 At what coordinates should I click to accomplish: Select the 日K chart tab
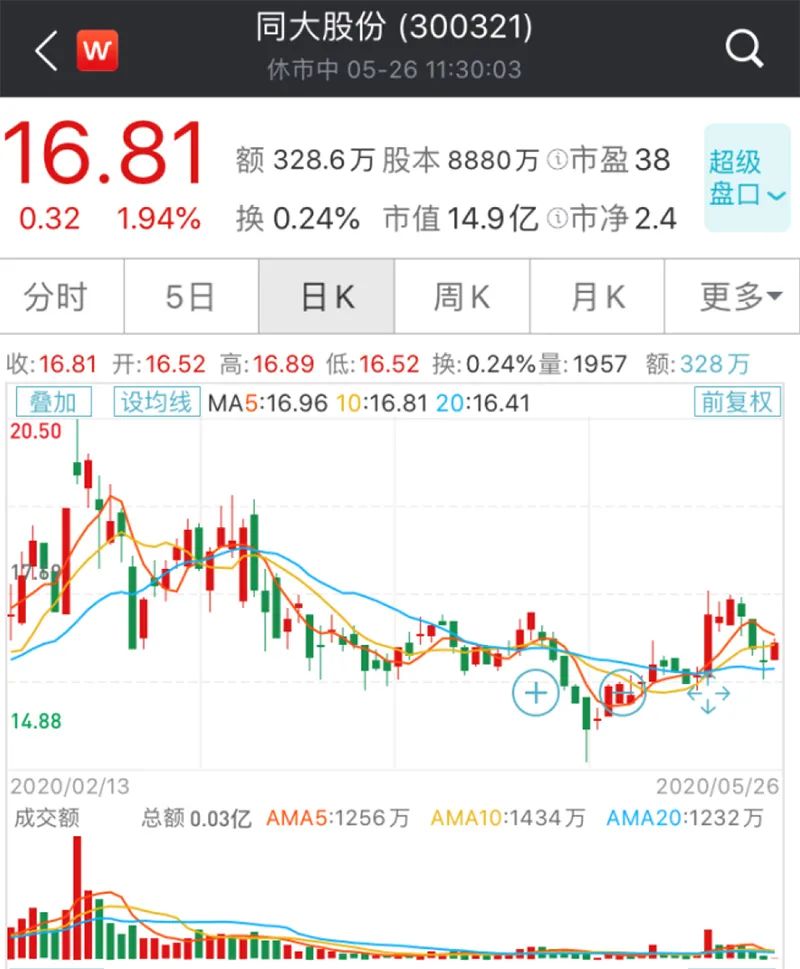[327, 297]
